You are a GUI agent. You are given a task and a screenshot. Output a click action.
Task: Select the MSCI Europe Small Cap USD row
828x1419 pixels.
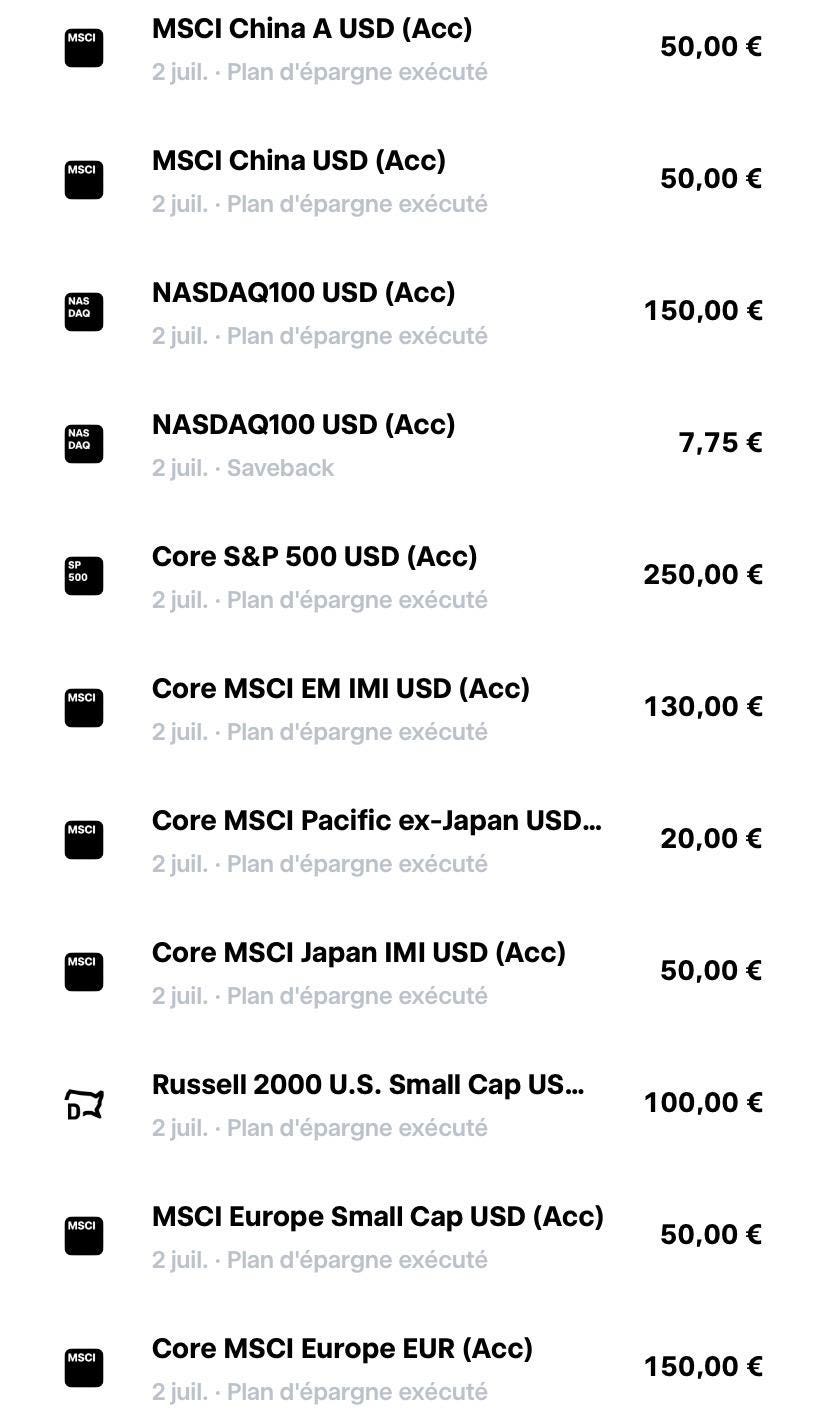click(414, 1236)
